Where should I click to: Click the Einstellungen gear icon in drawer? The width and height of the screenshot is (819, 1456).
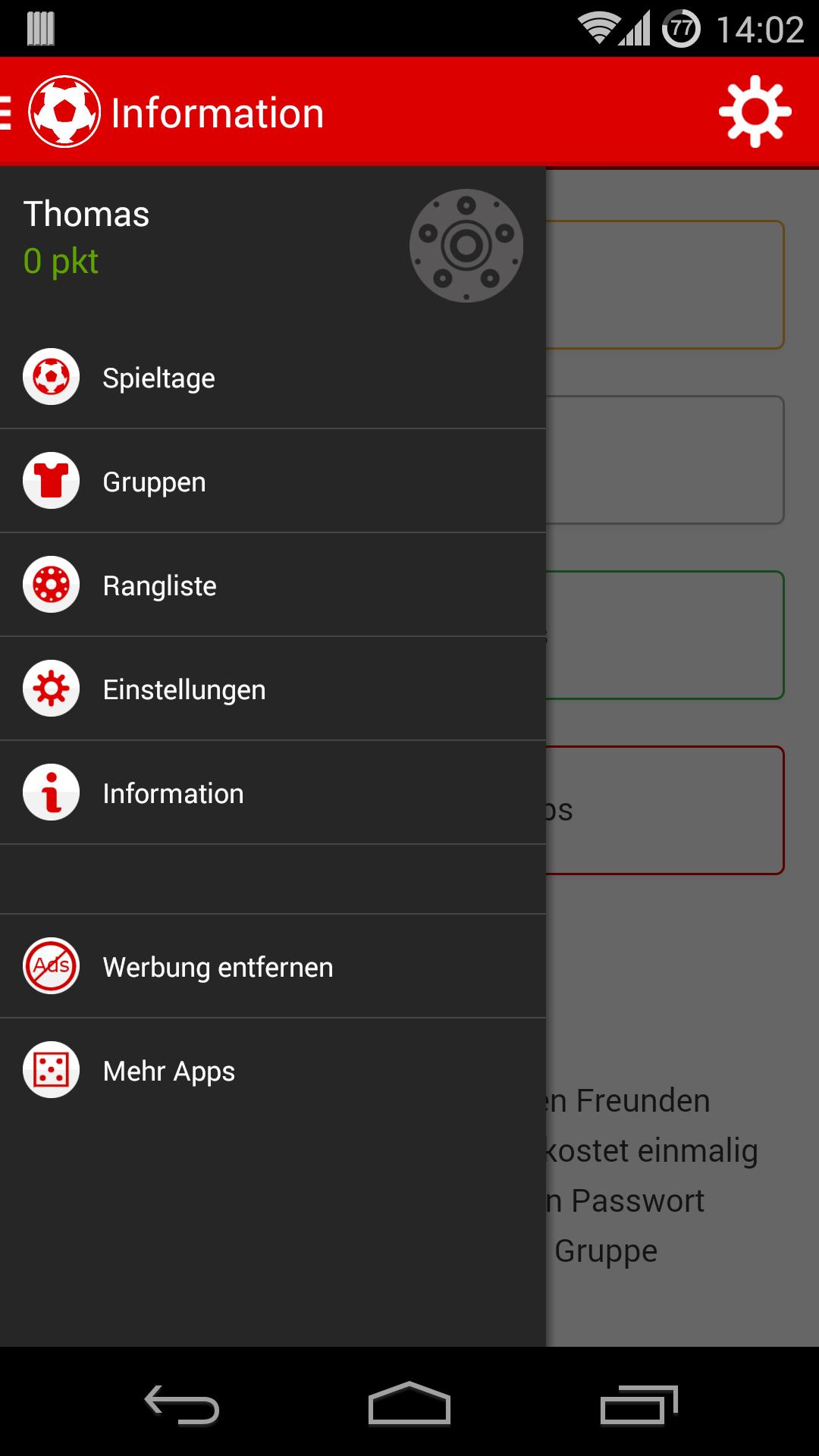(51, 689)
